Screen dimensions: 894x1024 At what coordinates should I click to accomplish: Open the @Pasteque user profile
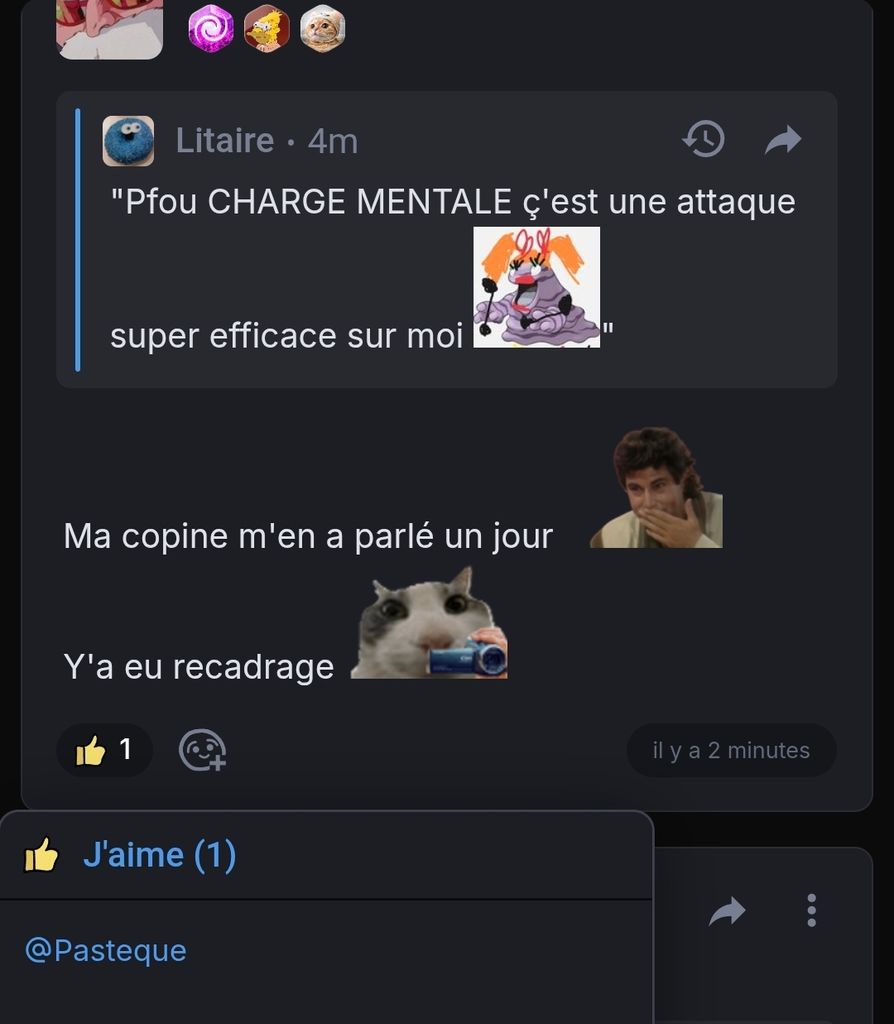(105, 950)
